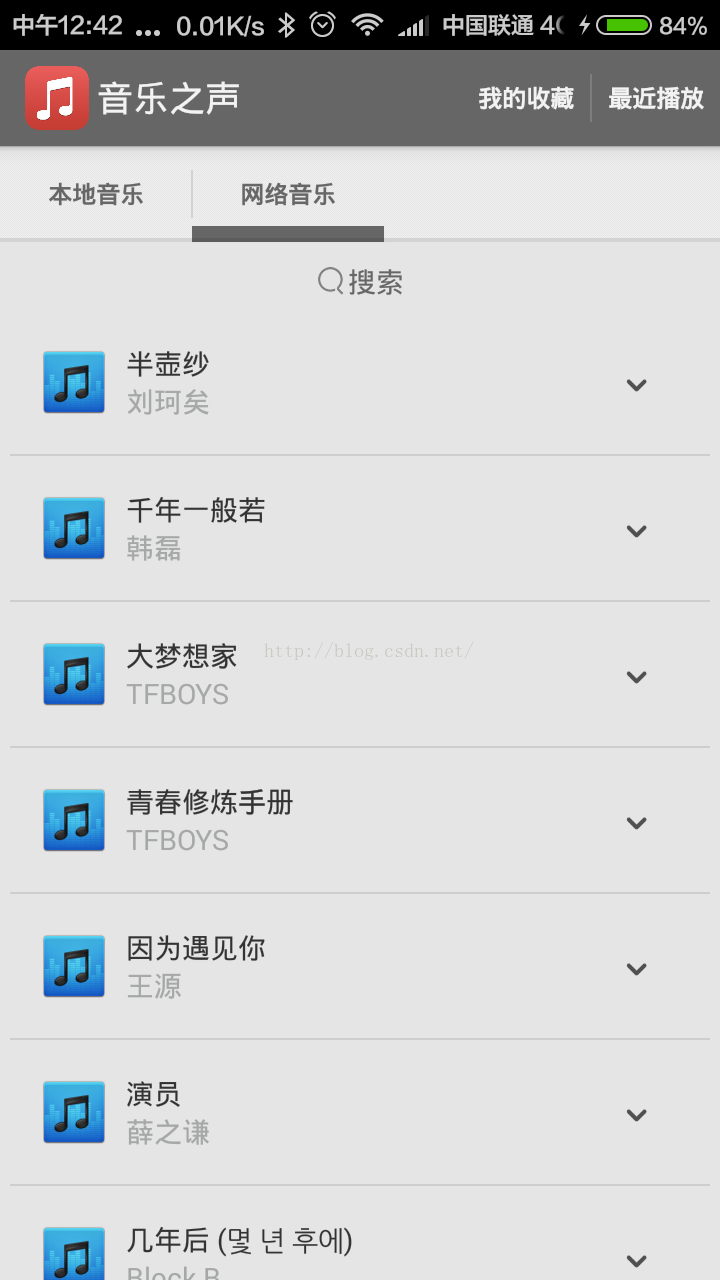Open 我的收藏 favorites

(x=526, y=98)
